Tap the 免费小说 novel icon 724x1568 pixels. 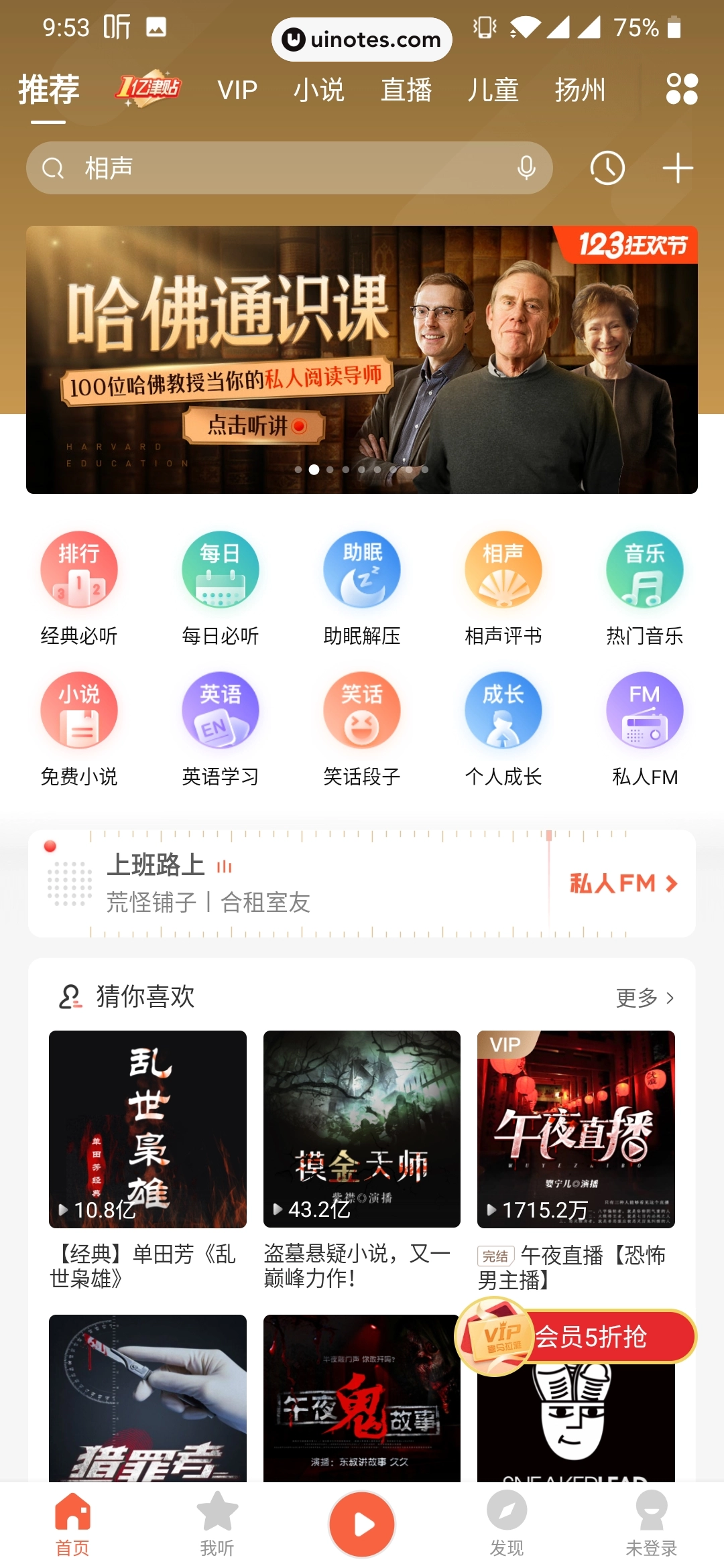[79, 709]
